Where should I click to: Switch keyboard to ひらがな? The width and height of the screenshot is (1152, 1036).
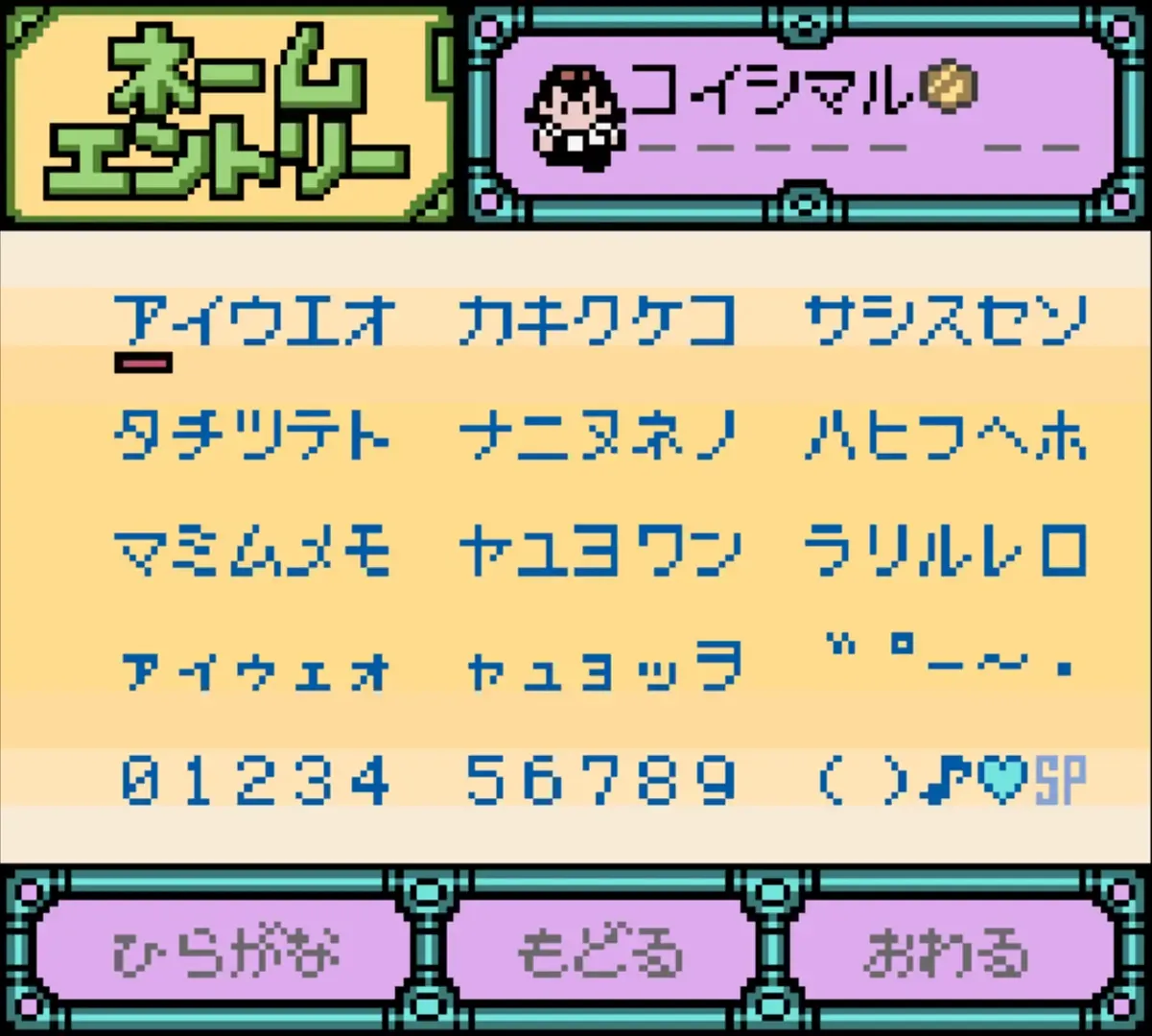click(x=224, y=952)
